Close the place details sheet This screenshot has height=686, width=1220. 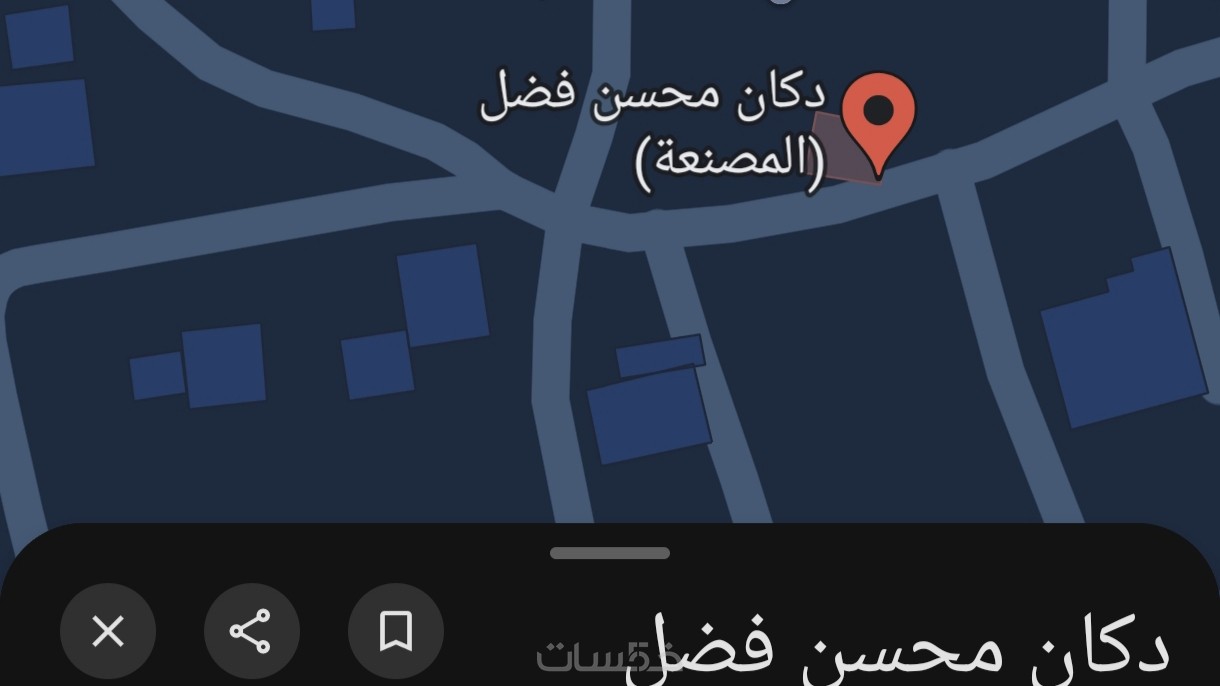pos(108,631)
